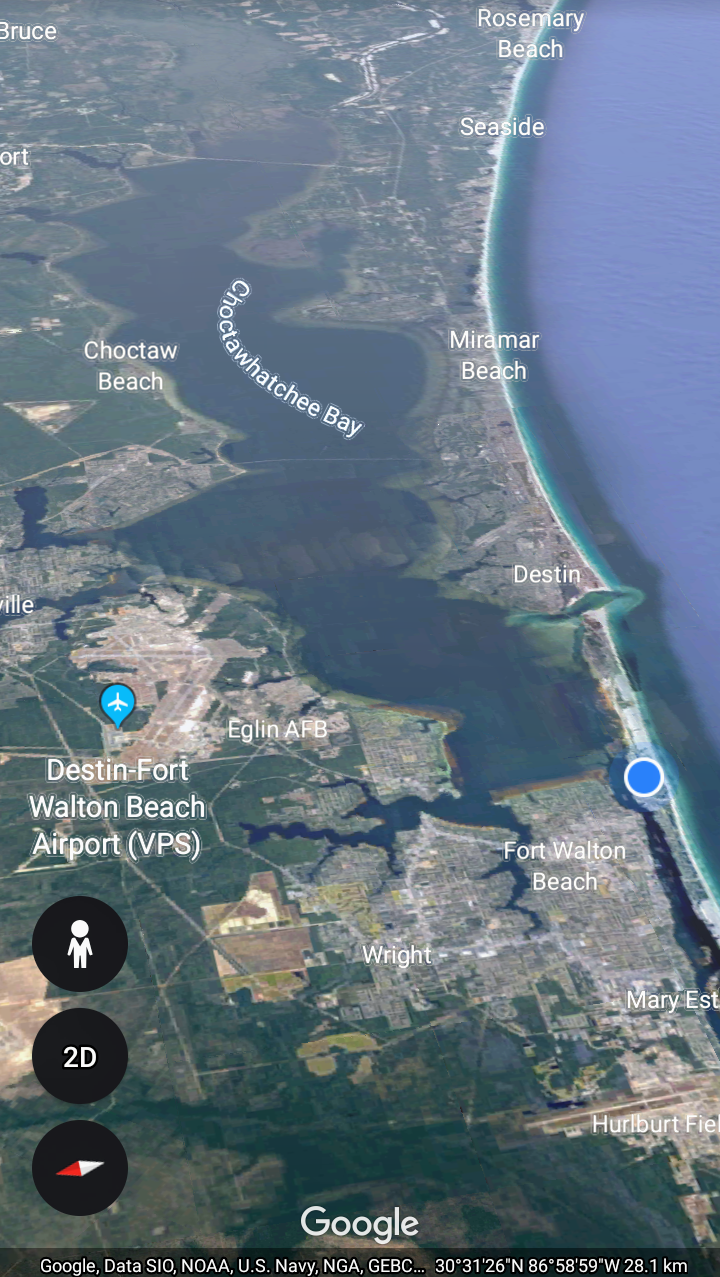Select the Destin-Fort Walton Beach Airport pin

coord(118,704)
